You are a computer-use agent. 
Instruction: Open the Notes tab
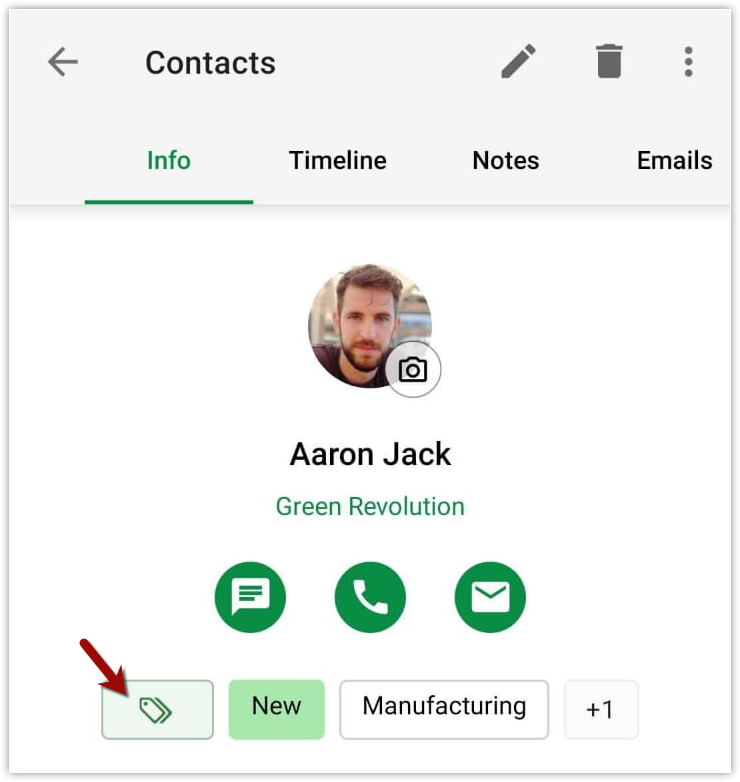tap(505, 161)
